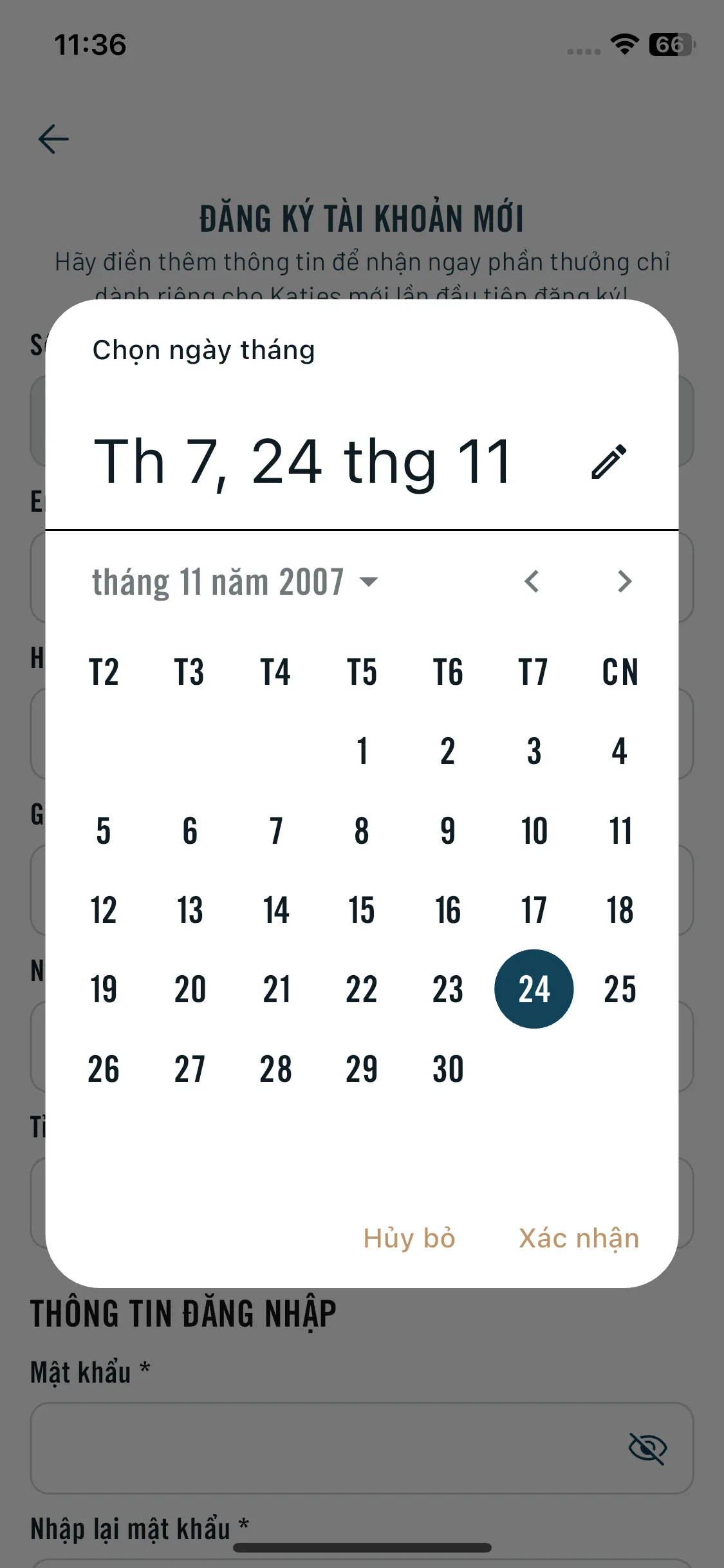Click the clock showing 11:36
This screenshot has width=724, height=1568.
pos(90,44)
